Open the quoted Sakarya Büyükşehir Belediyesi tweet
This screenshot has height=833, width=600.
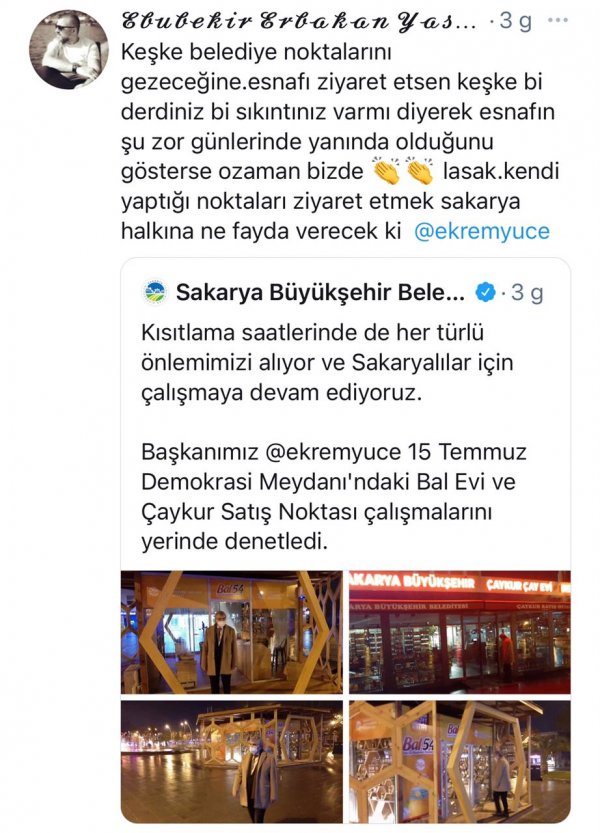point(345,420)
